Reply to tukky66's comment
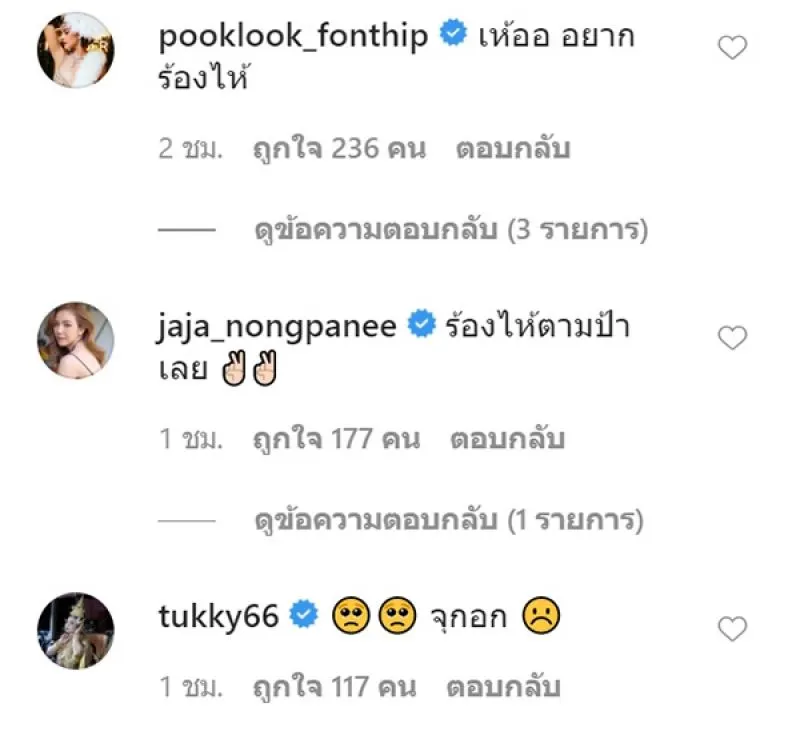800x739 pixels. coord(504,687)
